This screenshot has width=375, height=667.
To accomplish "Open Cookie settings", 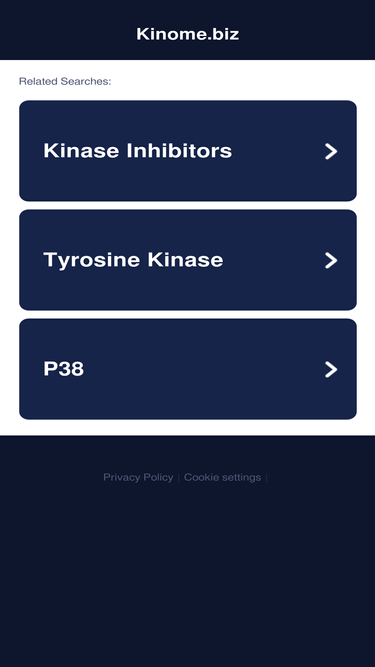I will point(222,477).
